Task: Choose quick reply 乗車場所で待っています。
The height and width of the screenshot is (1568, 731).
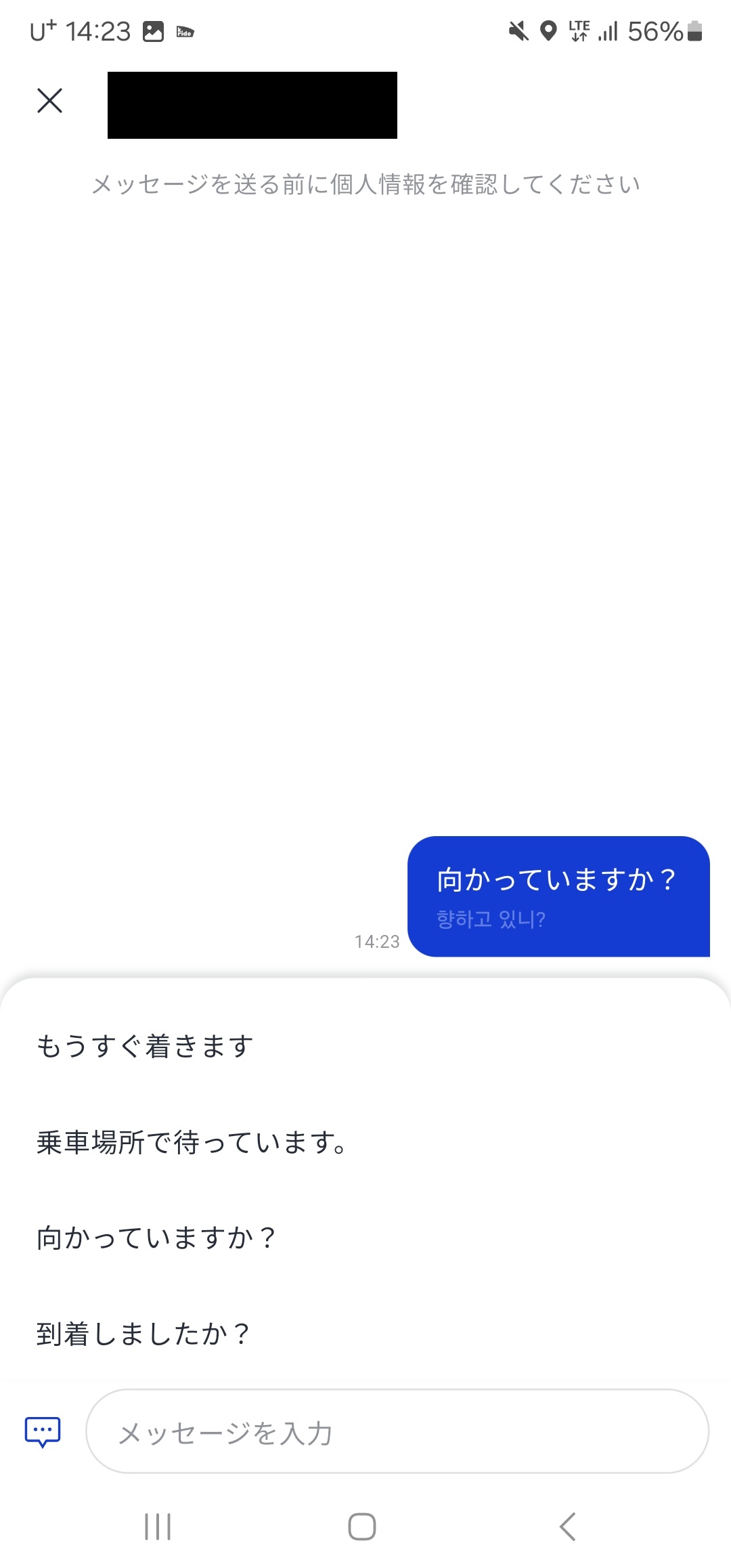Action: pos(365,1142)
